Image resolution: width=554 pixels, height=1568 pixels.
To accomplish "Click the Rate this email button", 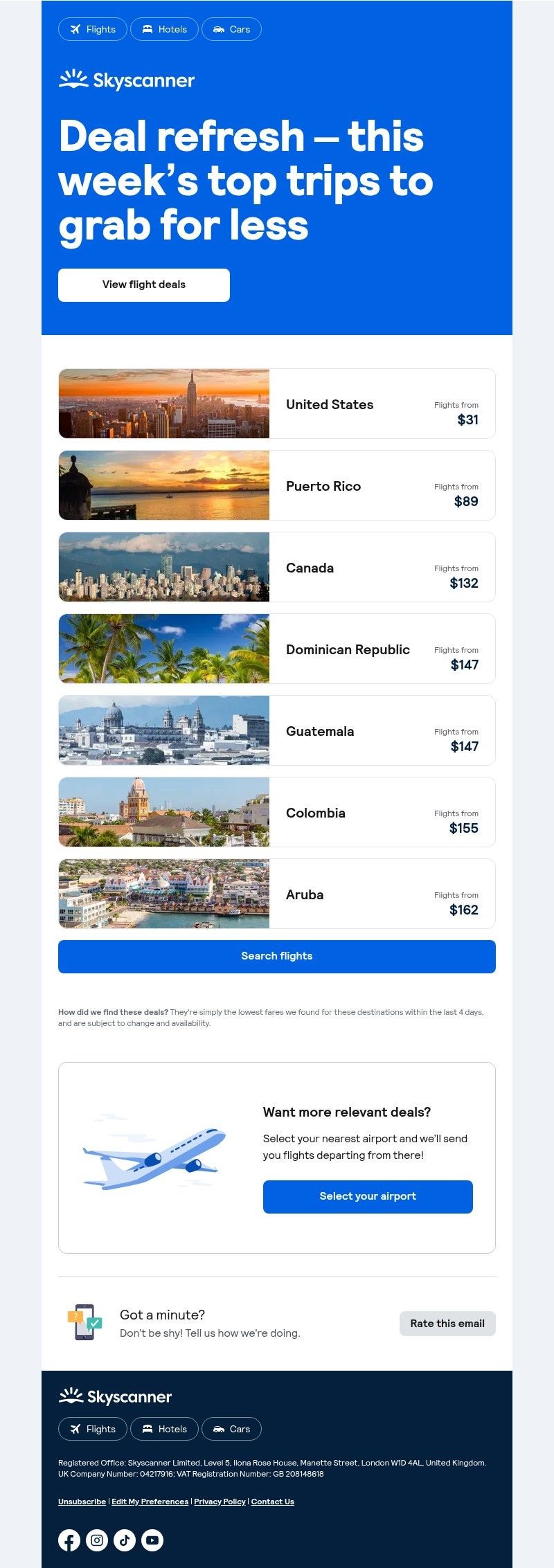I will point(447,1323).
